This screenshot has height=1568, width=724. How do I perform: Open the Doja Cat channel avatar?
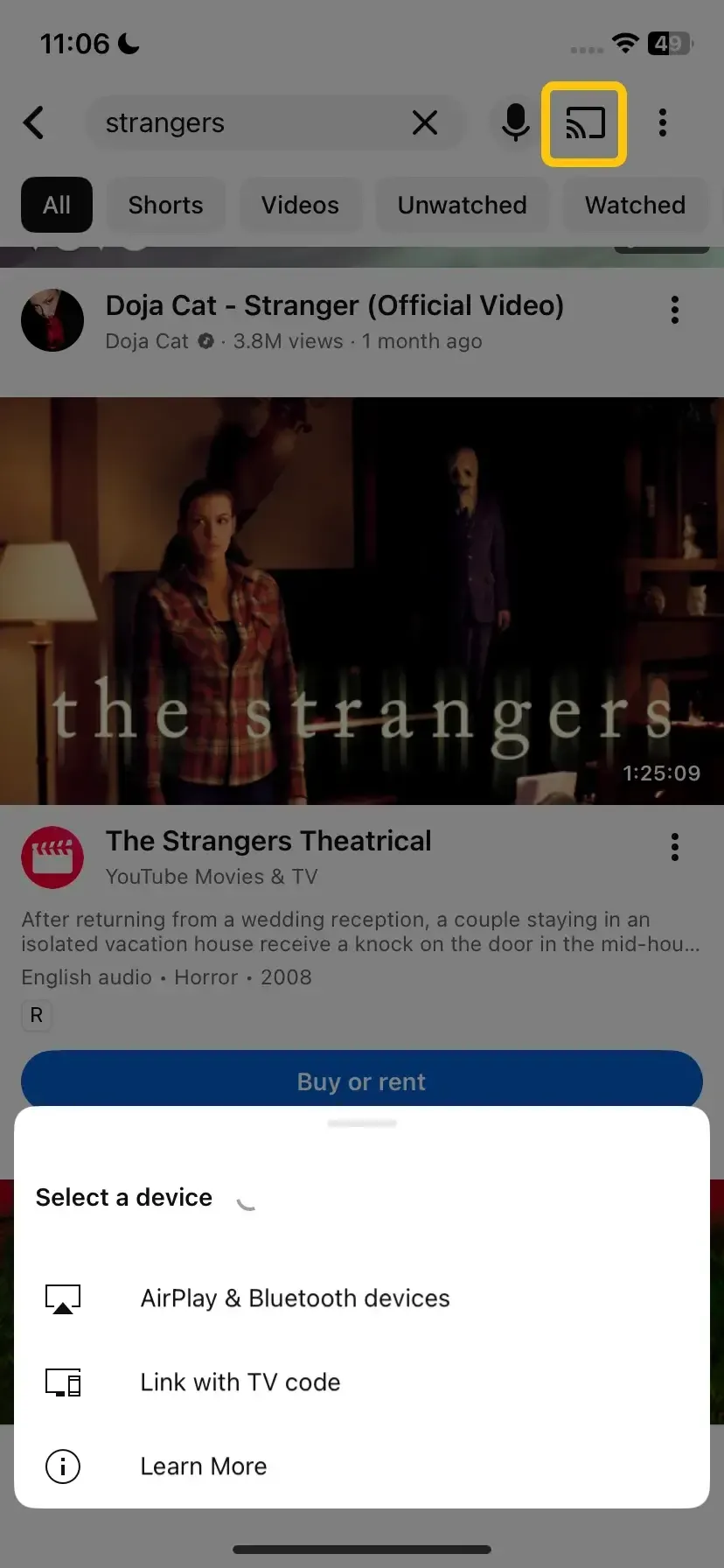click(x=52, y=320)
